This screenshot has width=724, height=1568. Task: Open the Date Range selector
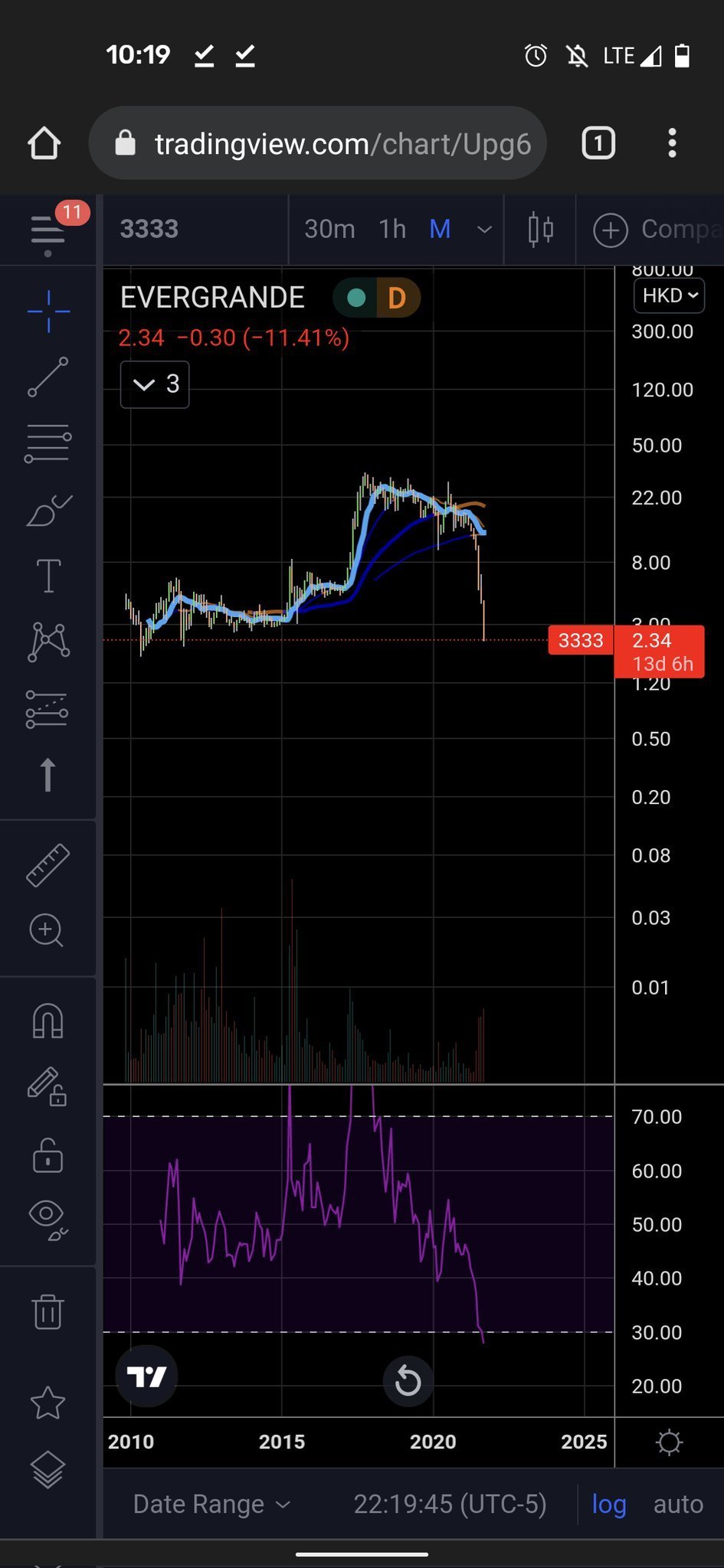point(211,1504)
